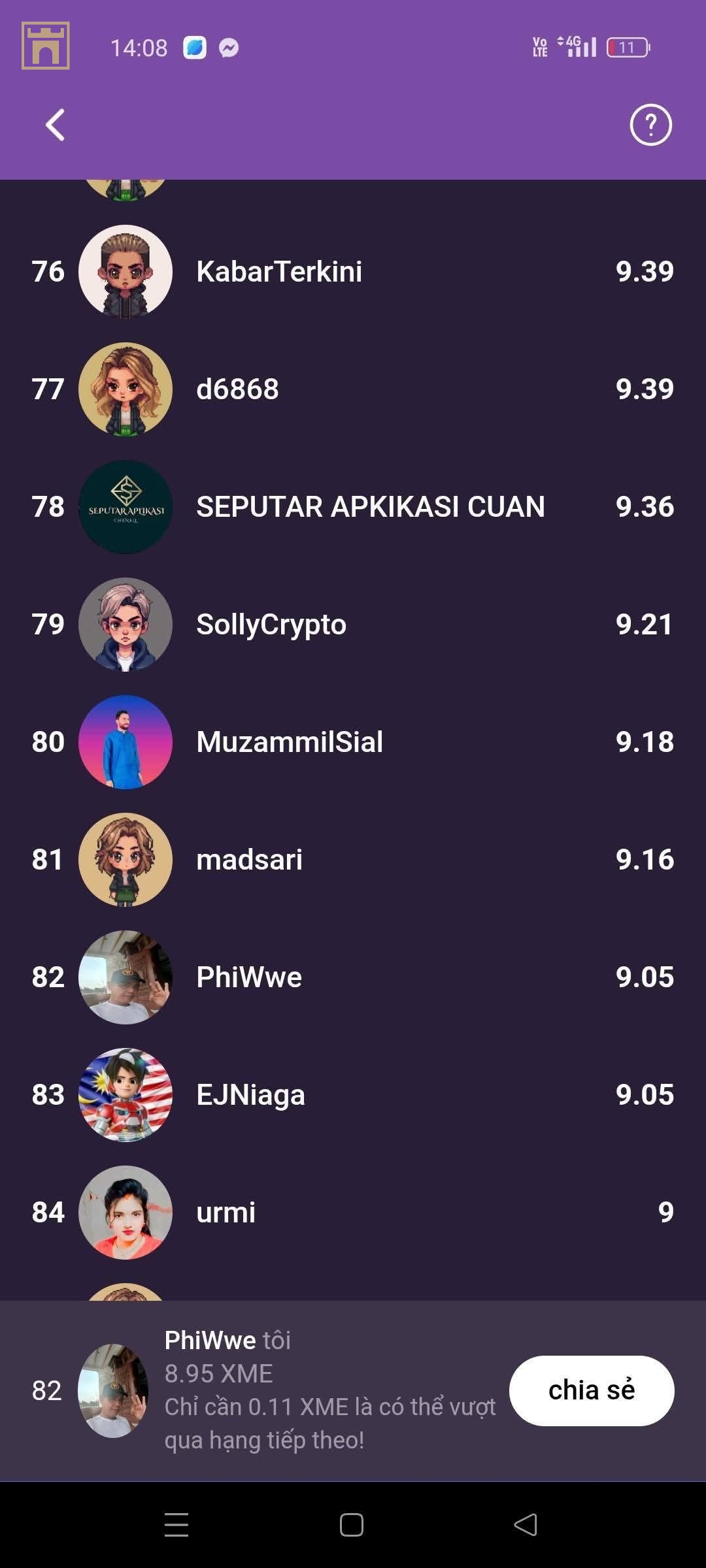Go back using the top arrow
Viewport: 706px width, 1568px height.
[56, 124]
